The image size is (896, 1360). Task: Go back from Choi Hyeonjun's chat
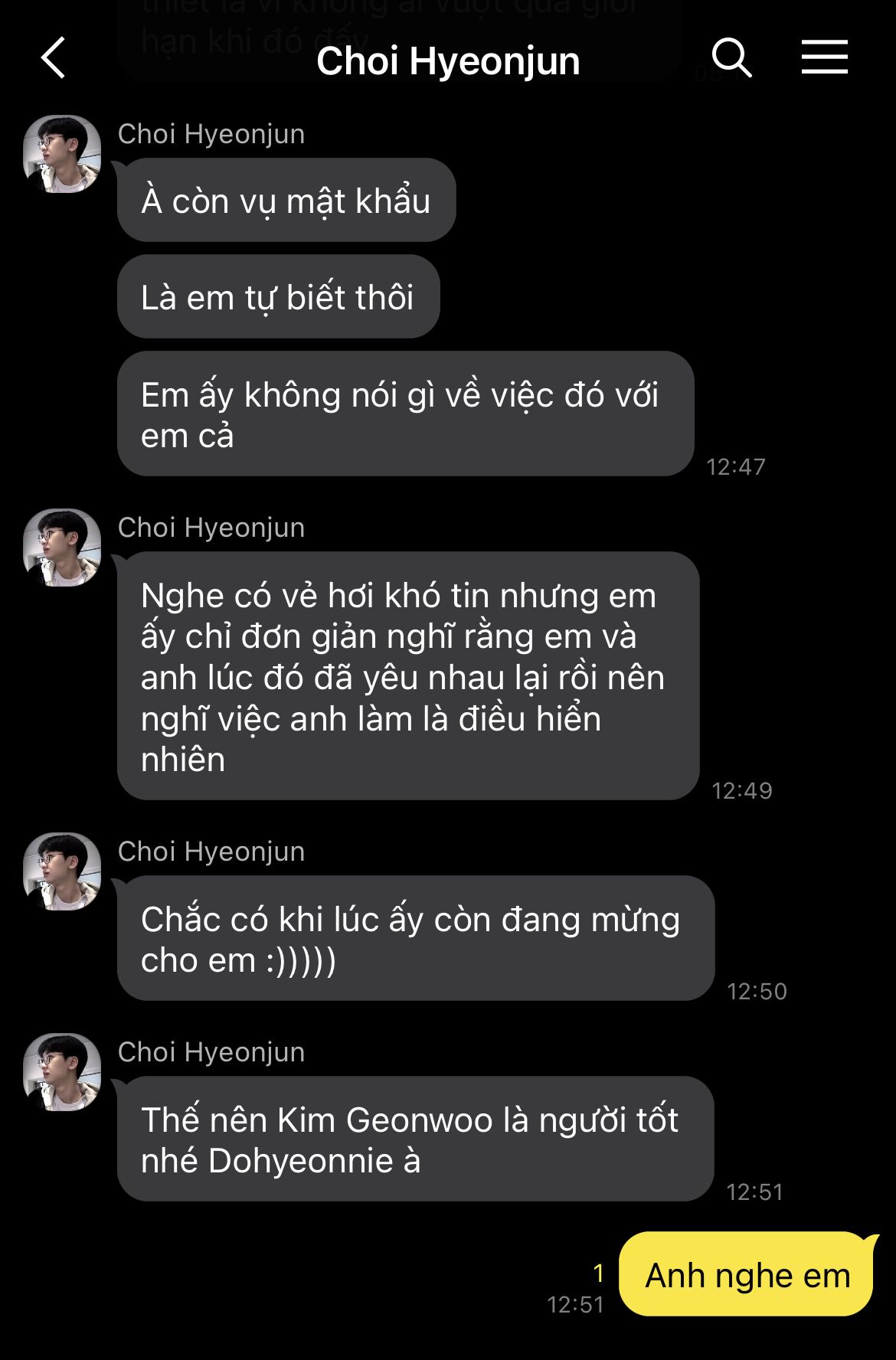(x=54, y=58)
